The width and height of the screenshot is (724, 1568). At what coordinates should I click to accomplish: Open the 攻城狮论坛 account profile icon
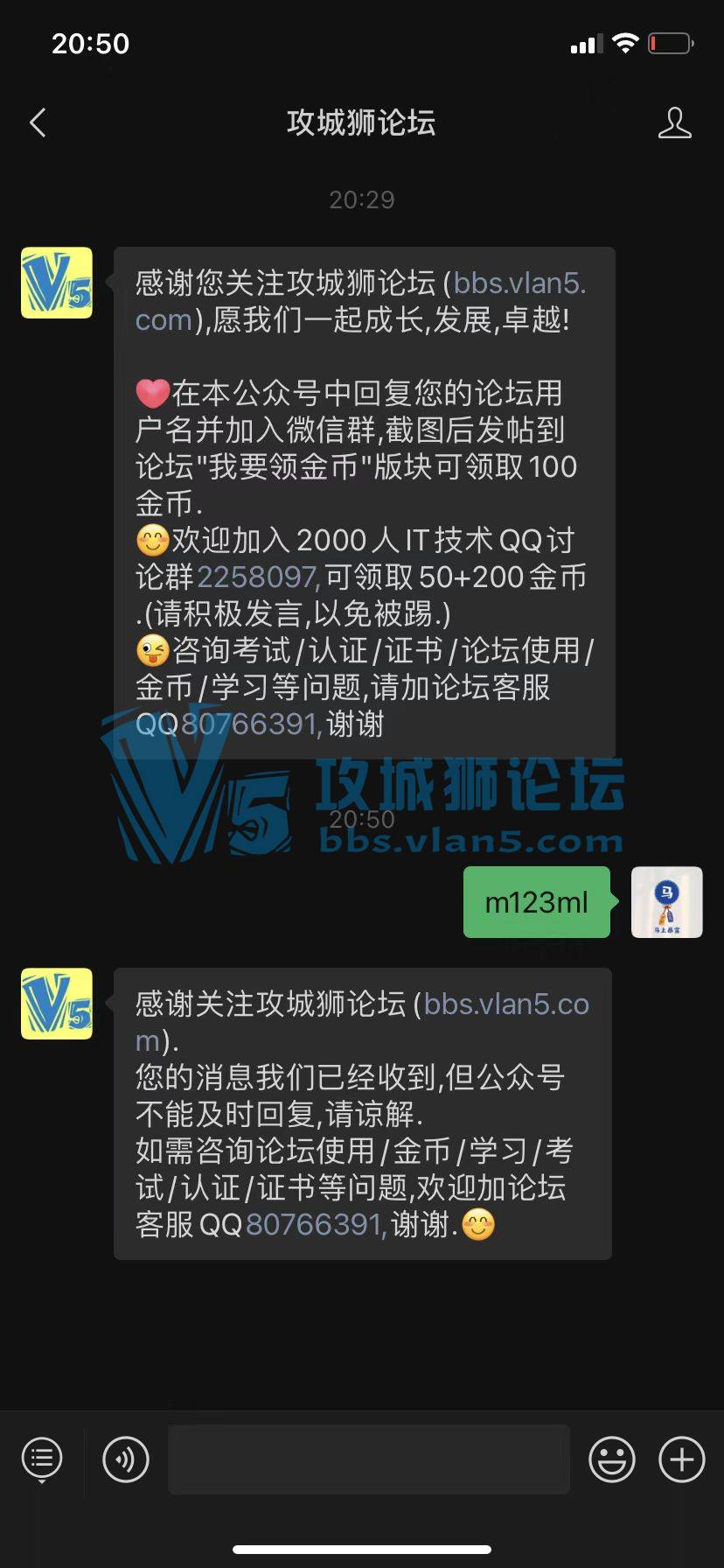[674, 123]
